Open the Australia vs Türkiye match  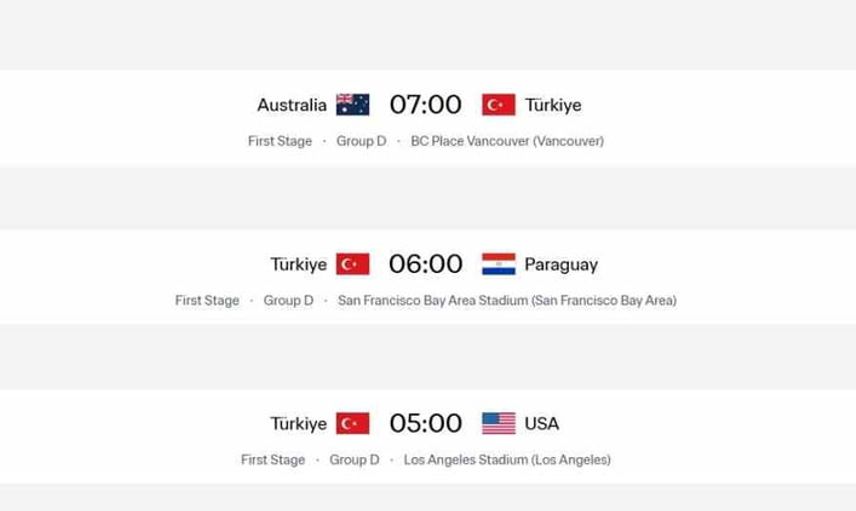click(426, 105)
